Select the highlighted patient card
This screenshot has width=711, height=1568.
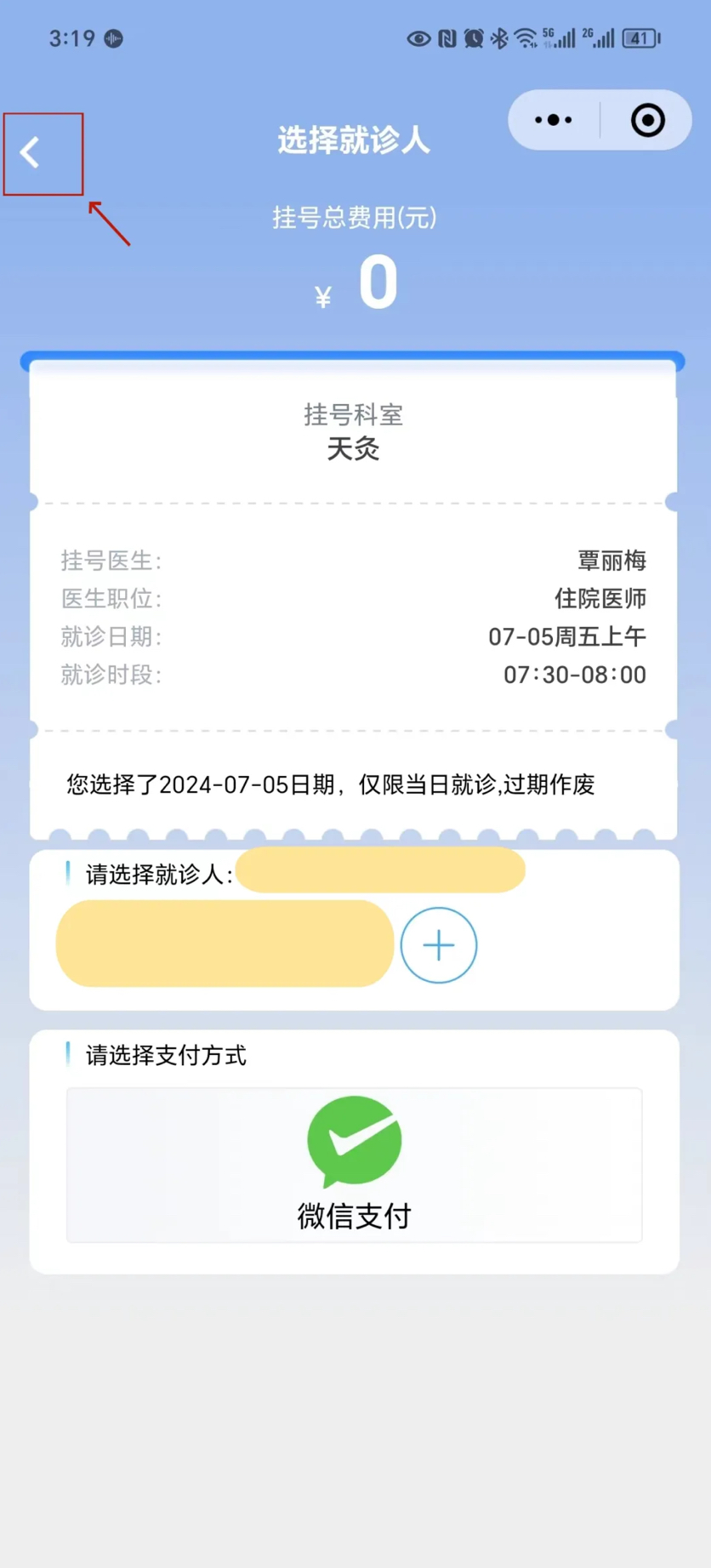tap(225, 944)
